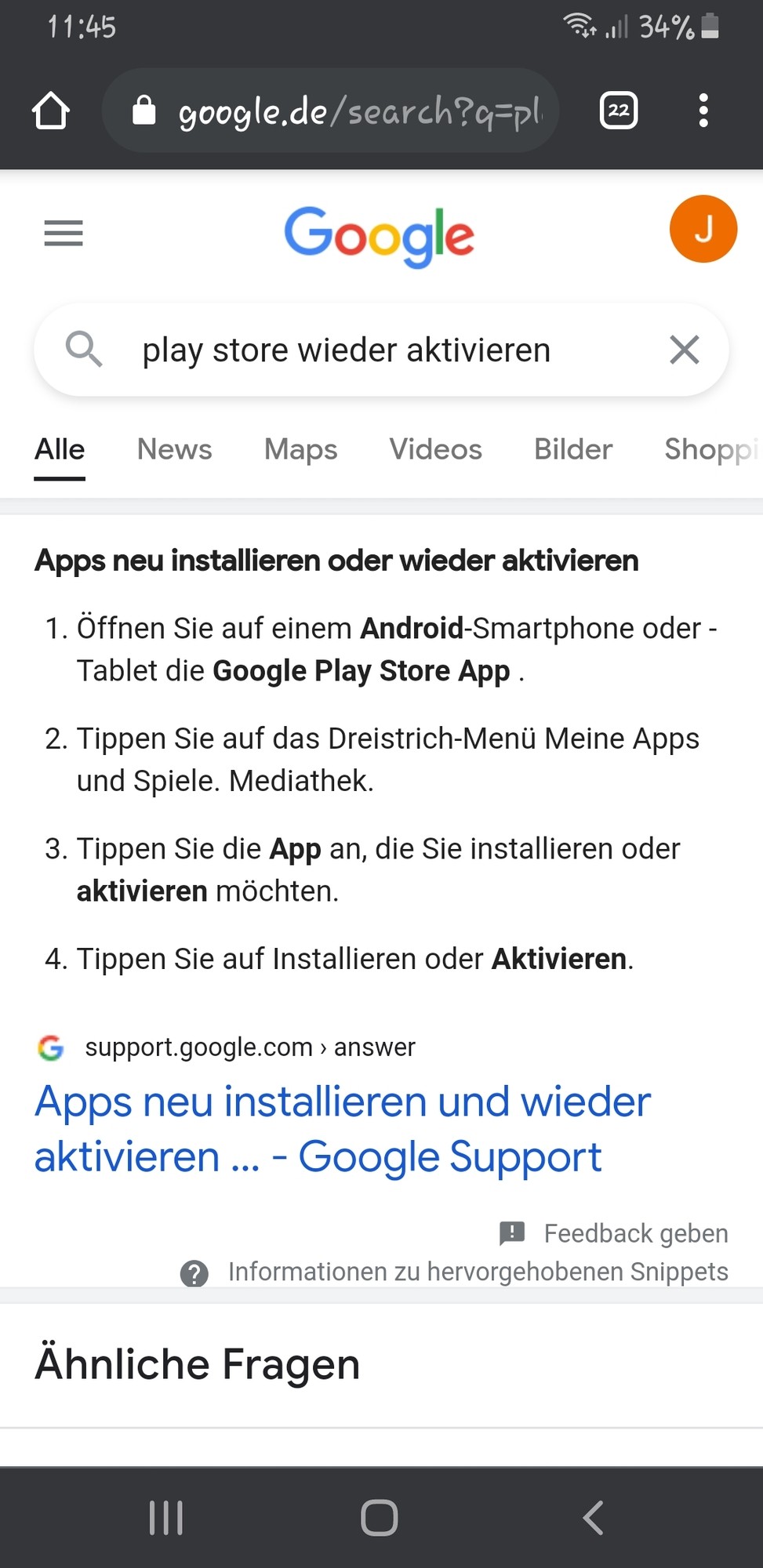
Task: Open recent apps from navigation bar
Action: click(x=166, y=1517)
